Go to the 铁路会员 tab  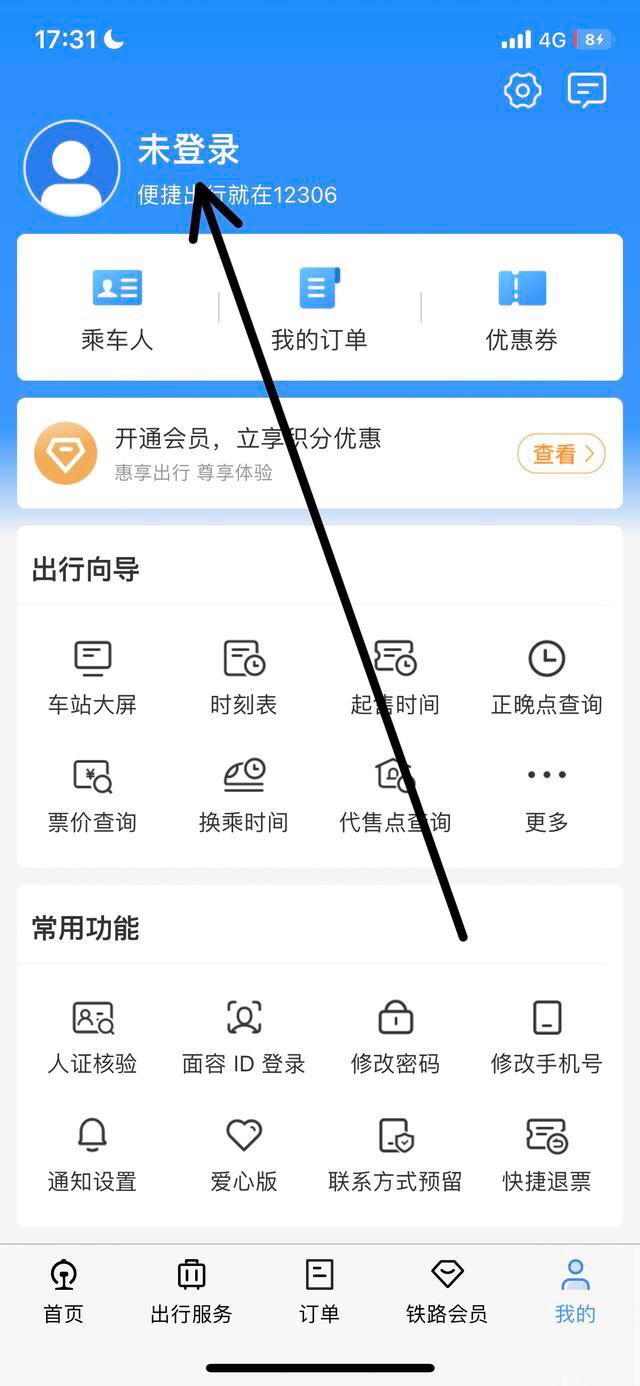(447, 1291)
